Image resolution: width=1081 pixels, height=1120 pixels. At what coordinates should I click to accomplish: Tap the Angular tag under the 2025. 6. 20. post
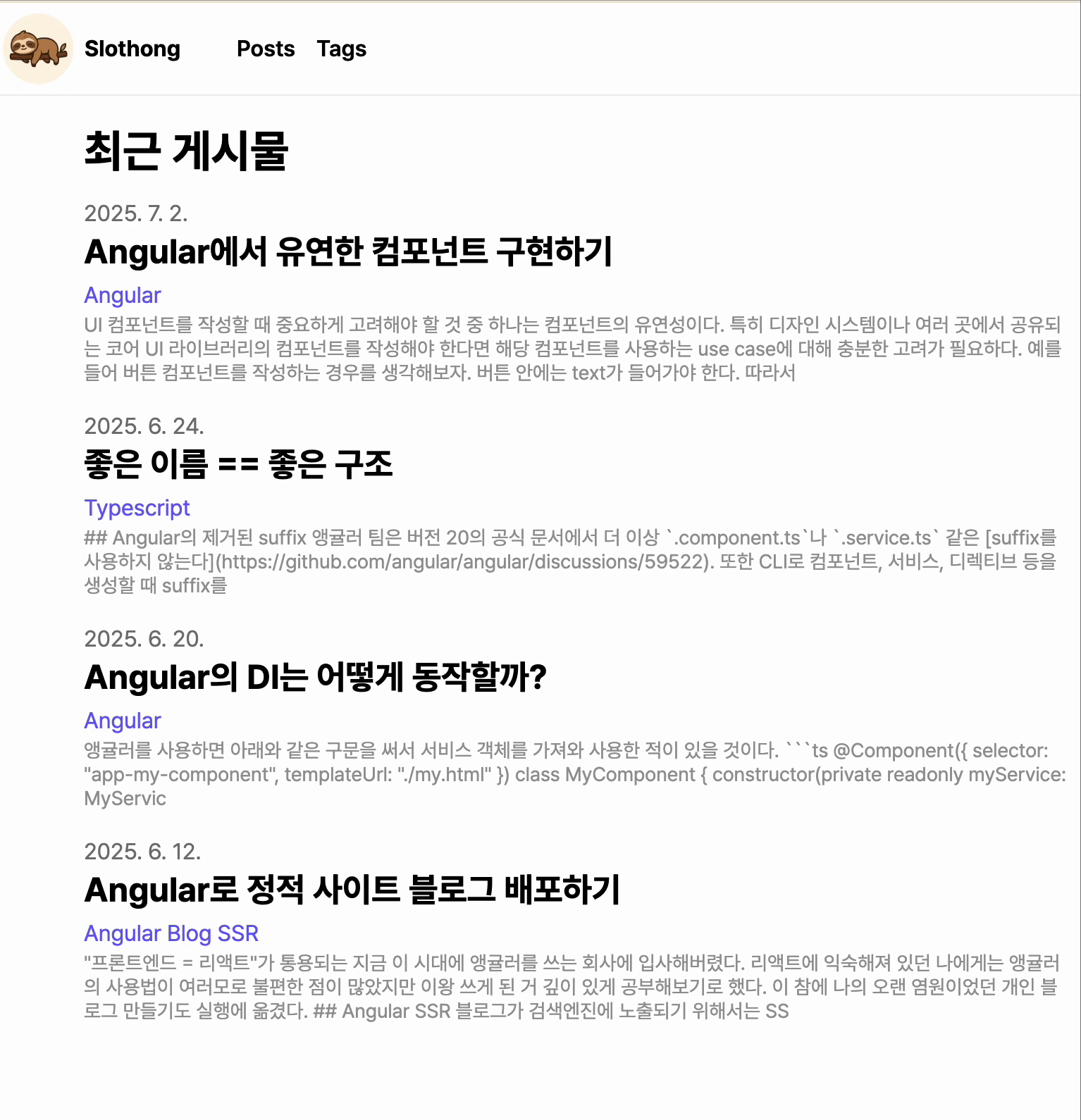coord(123,721)
